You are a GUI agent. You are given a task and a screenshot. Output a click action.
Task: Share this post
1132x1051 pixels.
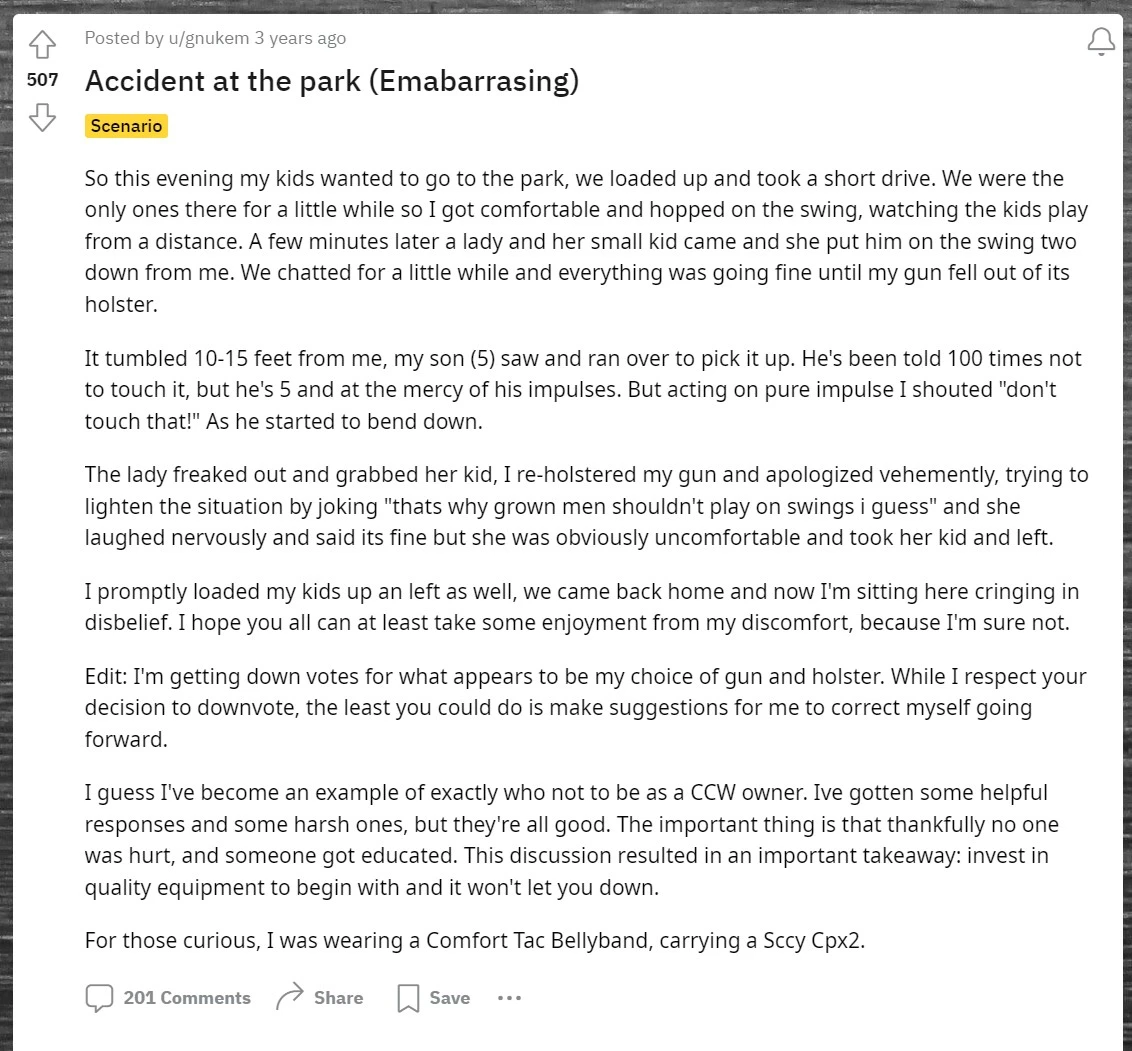(319, 998)
